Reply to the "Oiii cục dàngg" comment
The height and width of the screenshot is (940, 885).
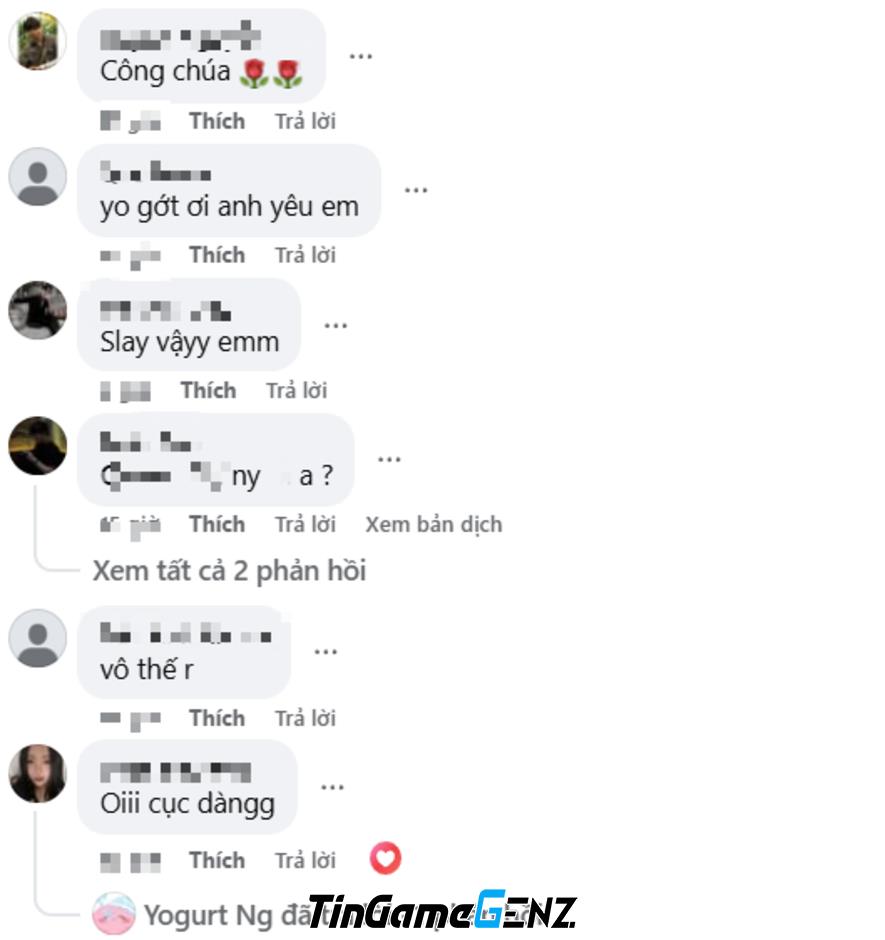click(305, 860)
